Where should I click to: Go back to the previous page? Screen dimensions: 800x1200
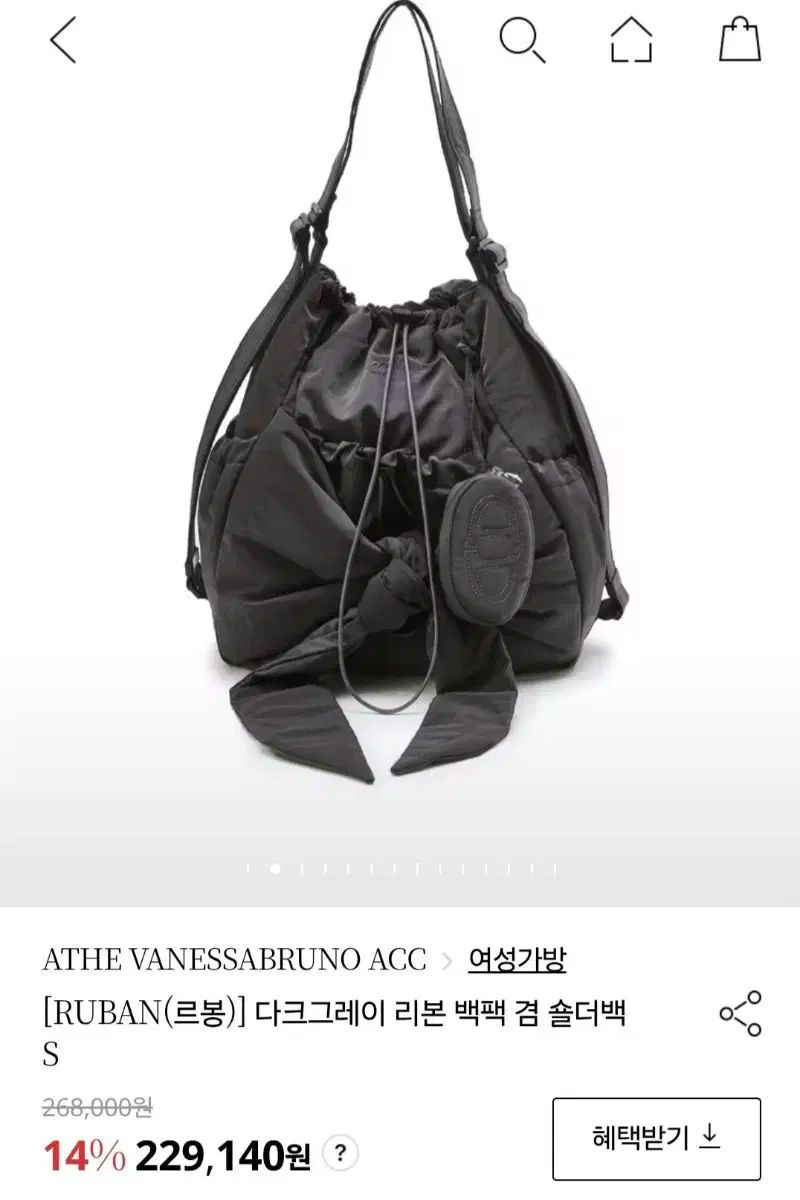pos(63,41)
